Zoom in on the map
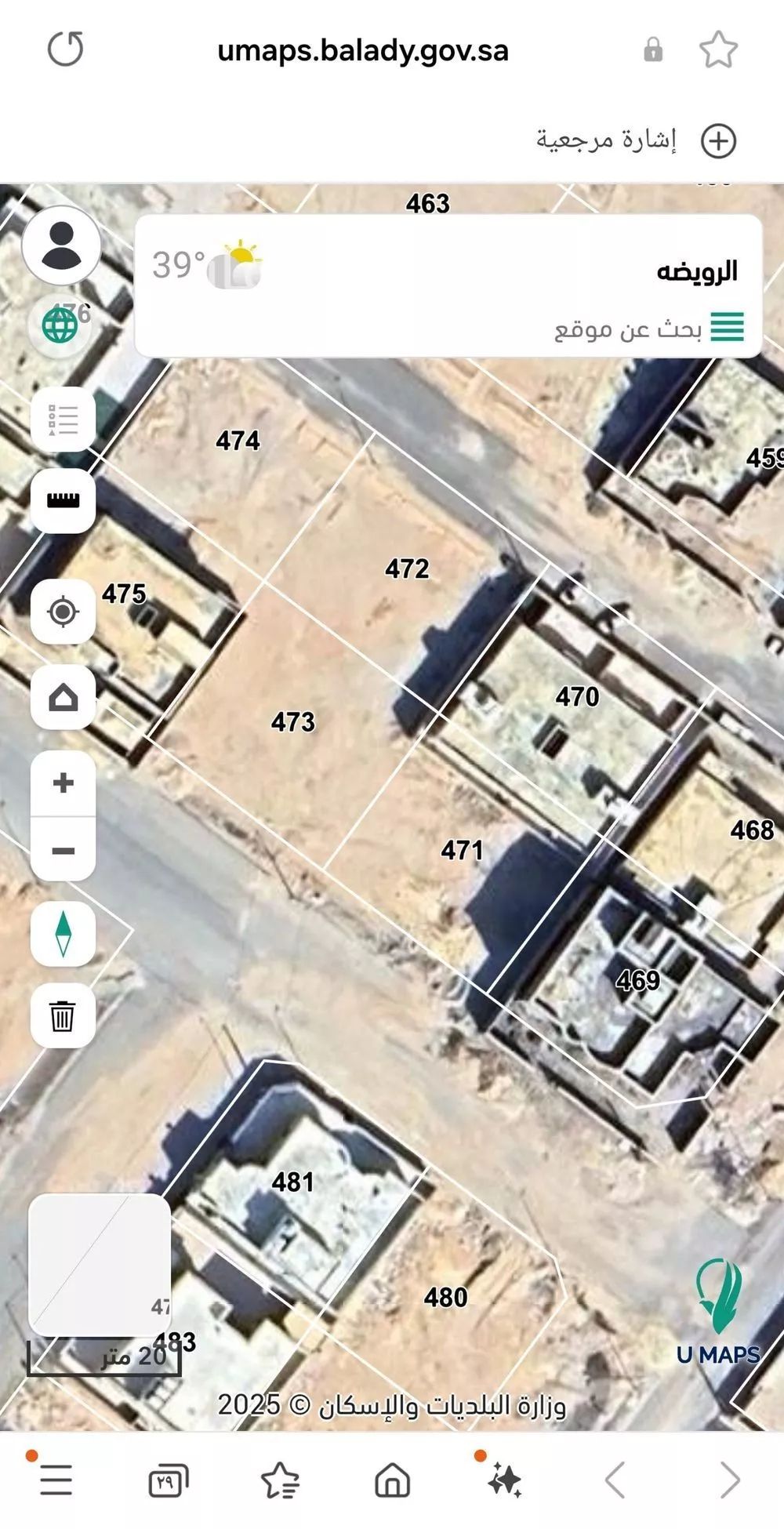This screenshot has height=1529, width=784. [x=63, y=783]
